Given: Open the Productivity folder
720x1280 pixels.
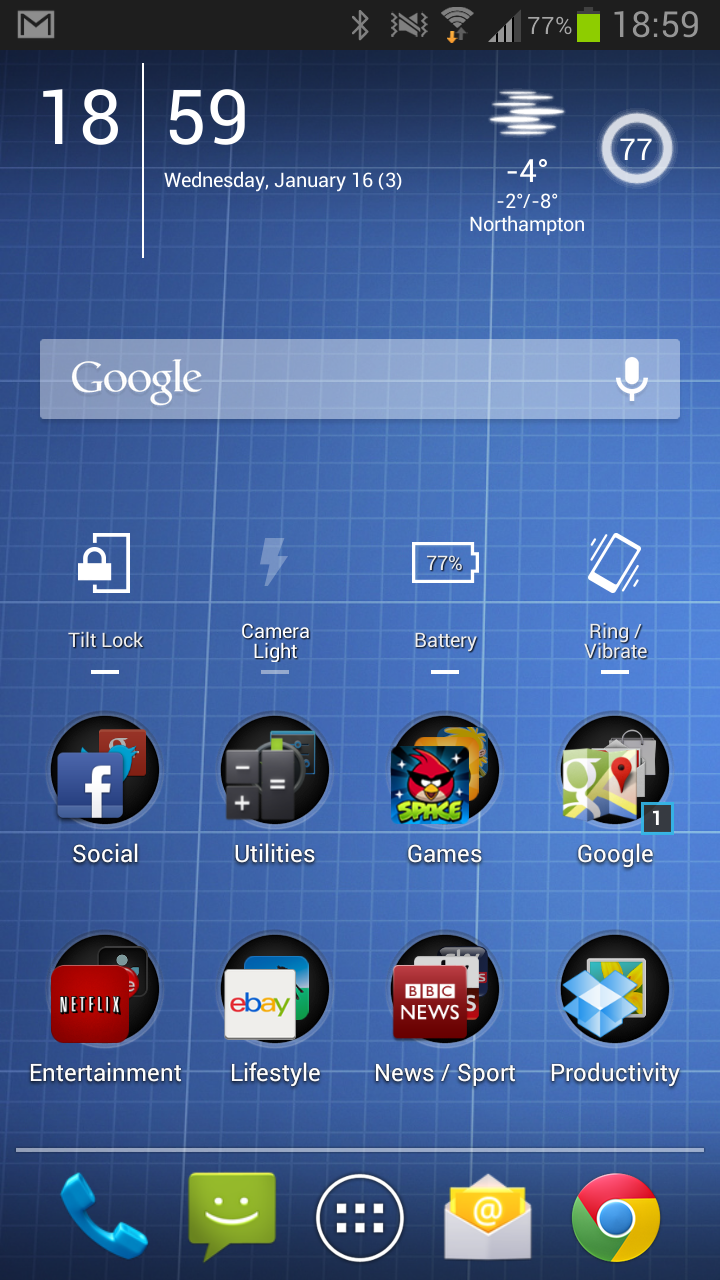Looking at the screenshot, I should click(613, 990).
